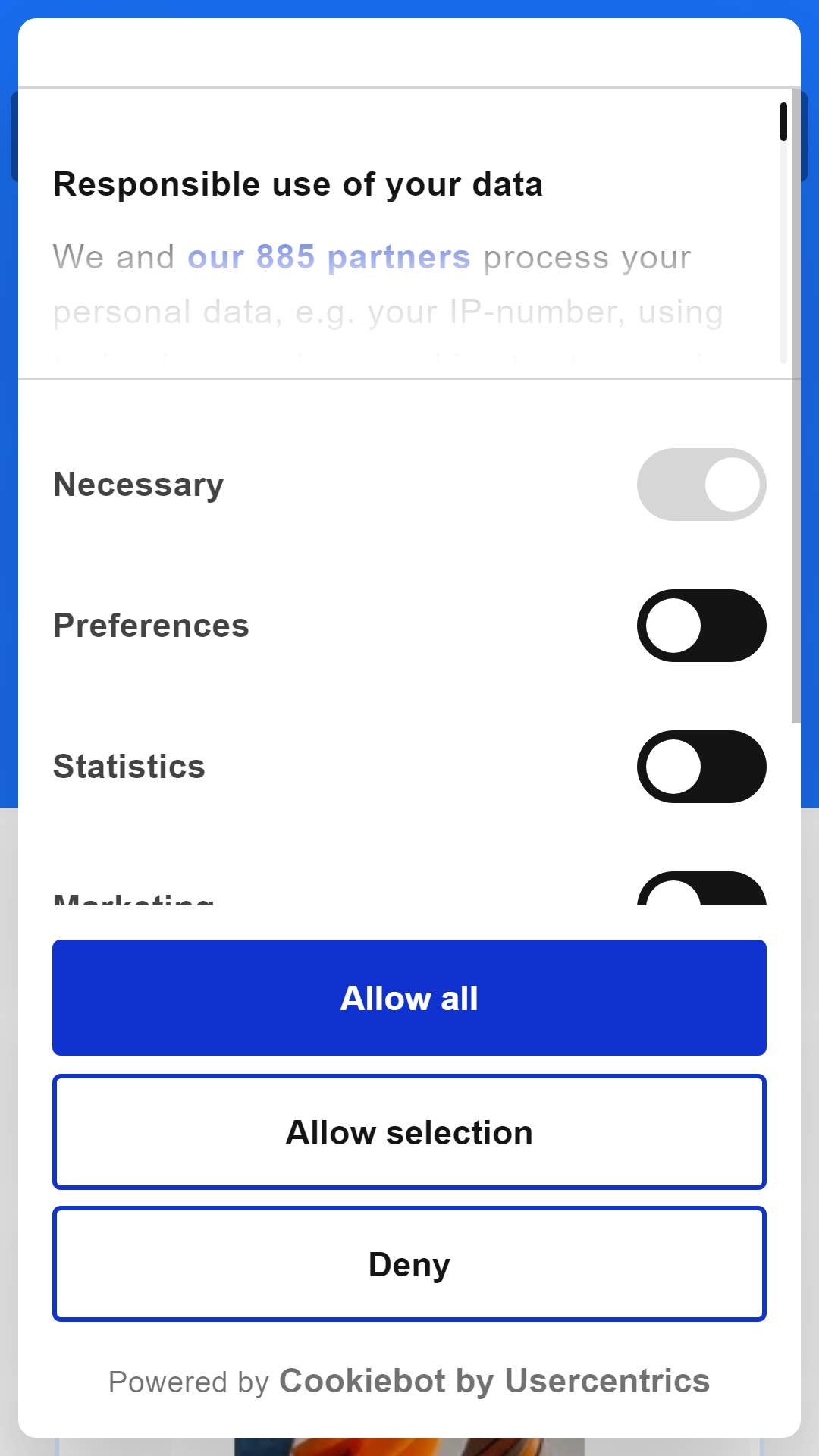Screen dimensions: 819x1456
Task: Turn on the Statistics switch
Action: [701, 767]
